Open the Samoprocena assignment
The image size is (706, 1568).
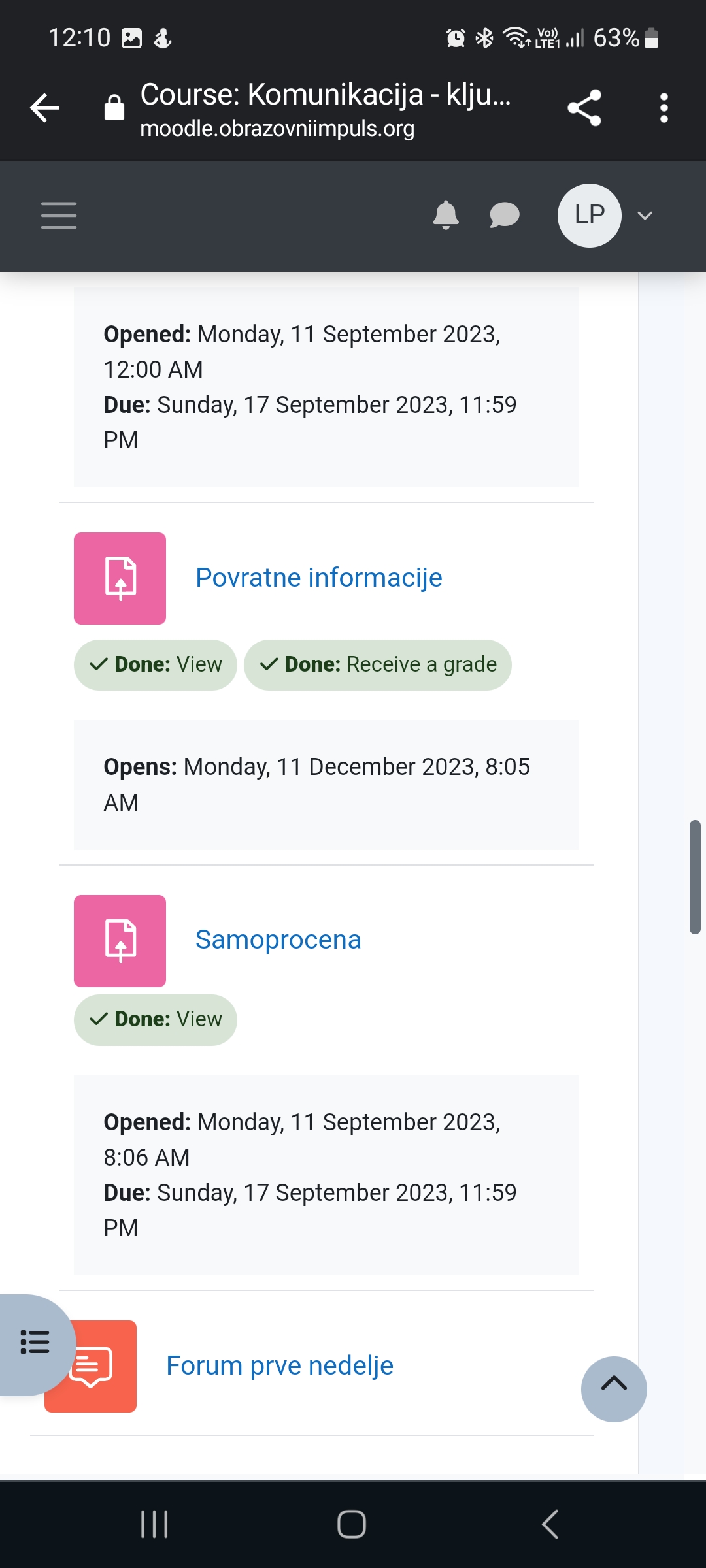278,939
